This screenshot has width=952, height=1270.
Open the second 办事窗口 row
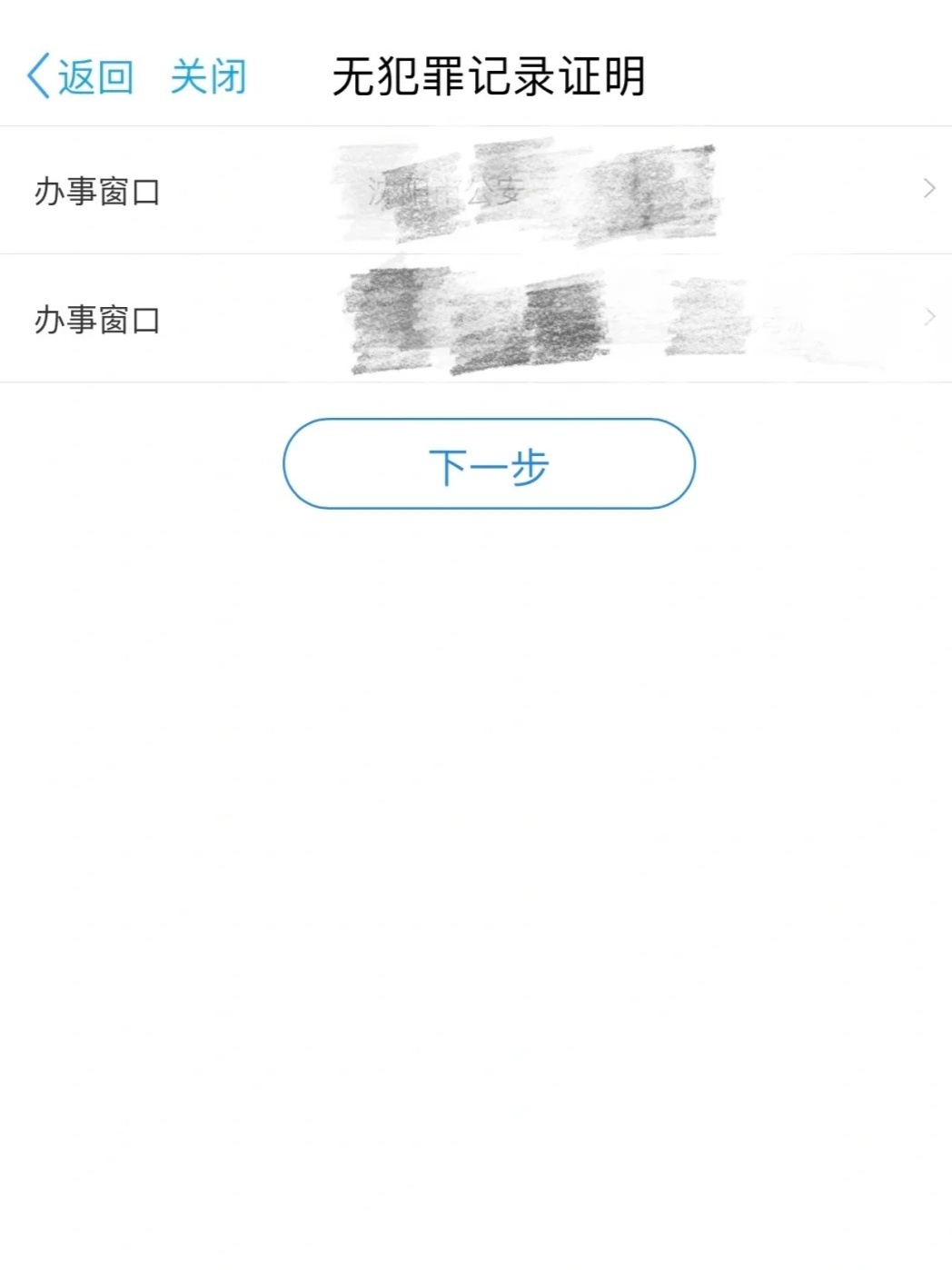[x=476, y=319]
